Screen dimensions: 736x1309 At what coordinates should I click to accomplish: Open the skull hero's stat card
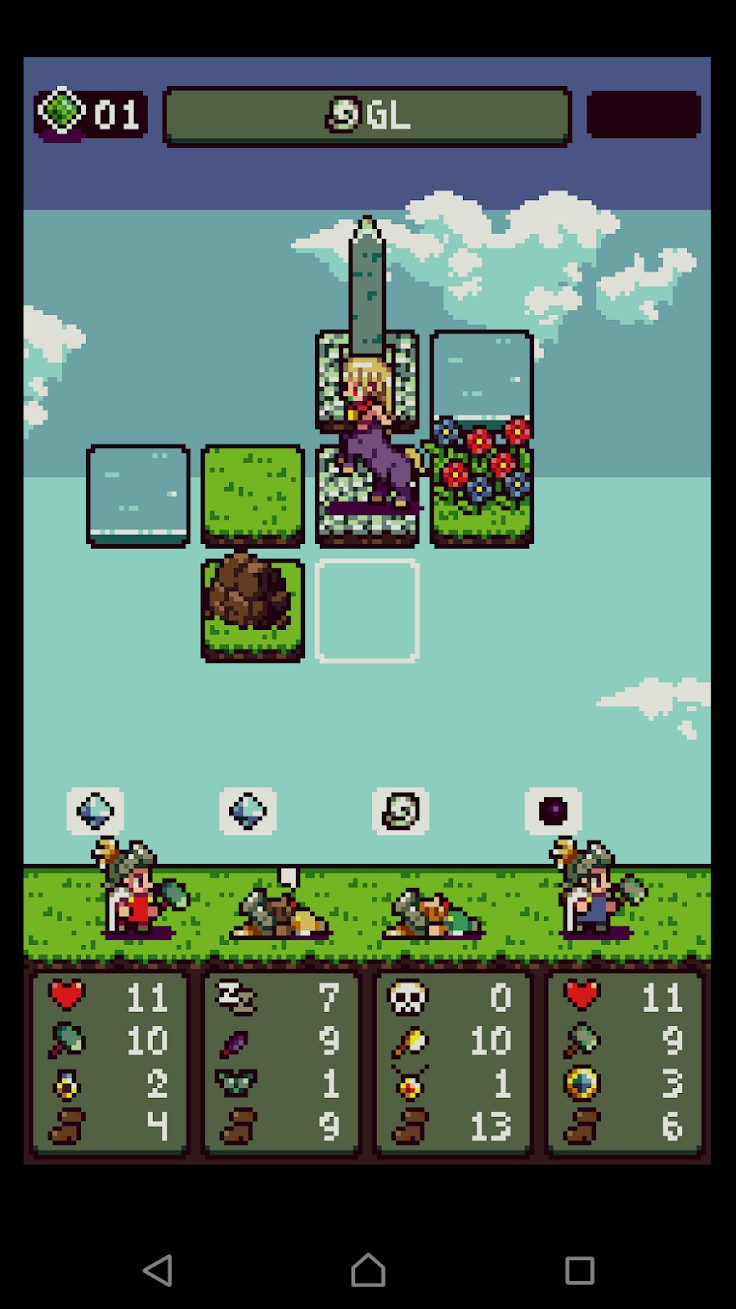click(x=453, y=1061)
